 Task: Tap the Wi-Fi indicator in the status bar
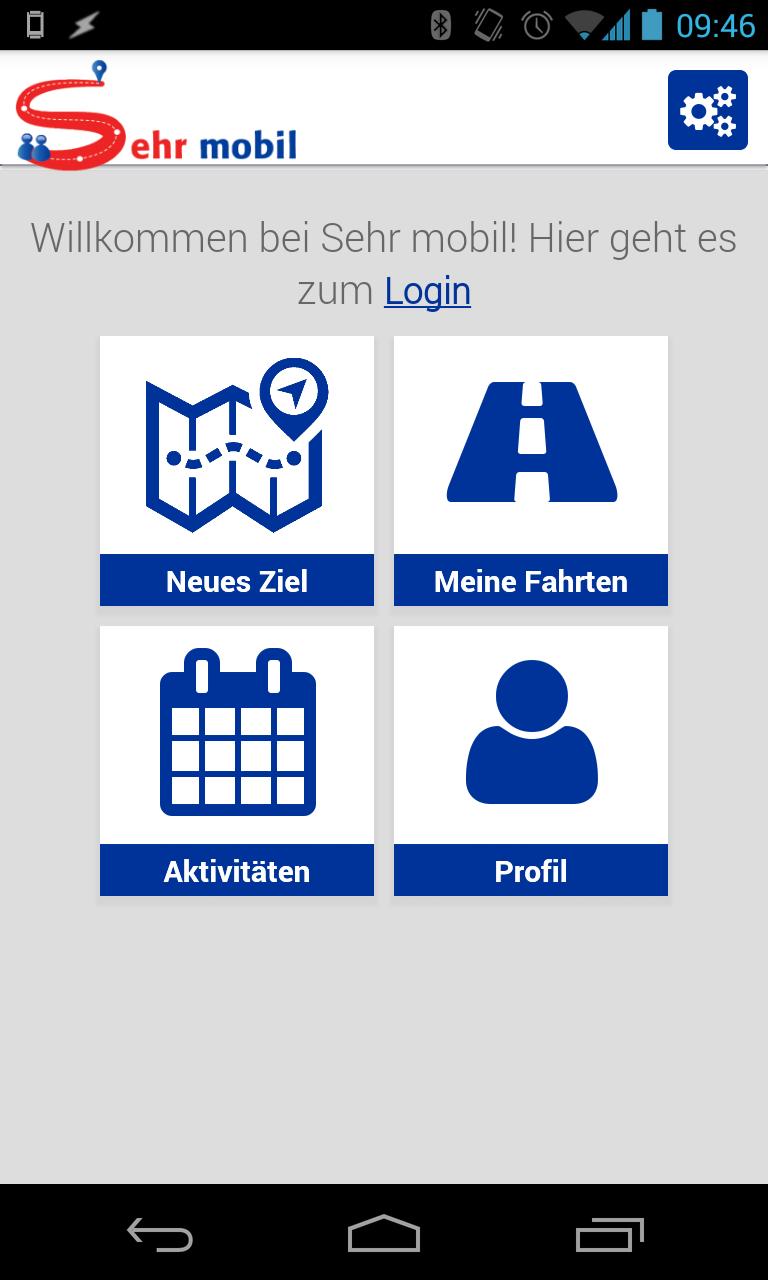[585, 23]
